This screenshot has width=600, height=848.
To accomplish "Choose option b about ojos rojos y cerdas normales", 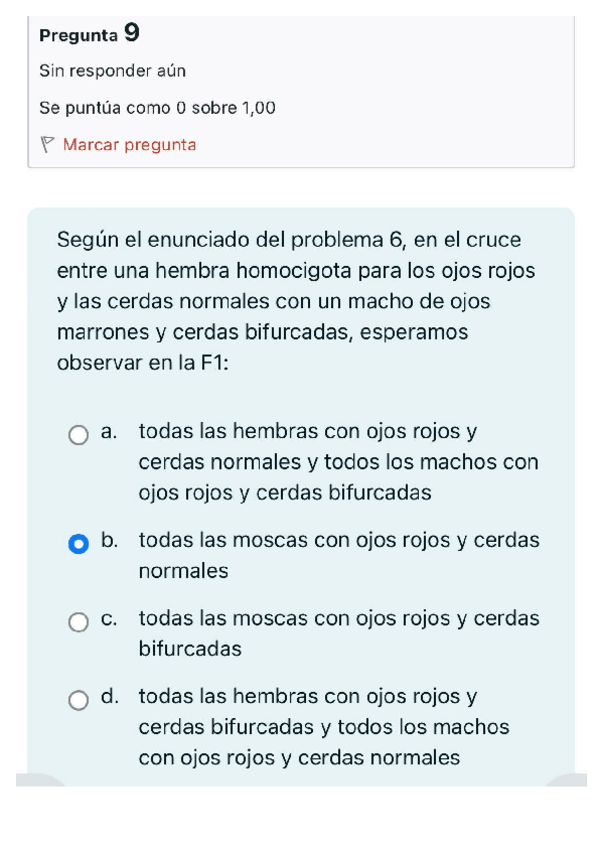I will click(78, 543).
